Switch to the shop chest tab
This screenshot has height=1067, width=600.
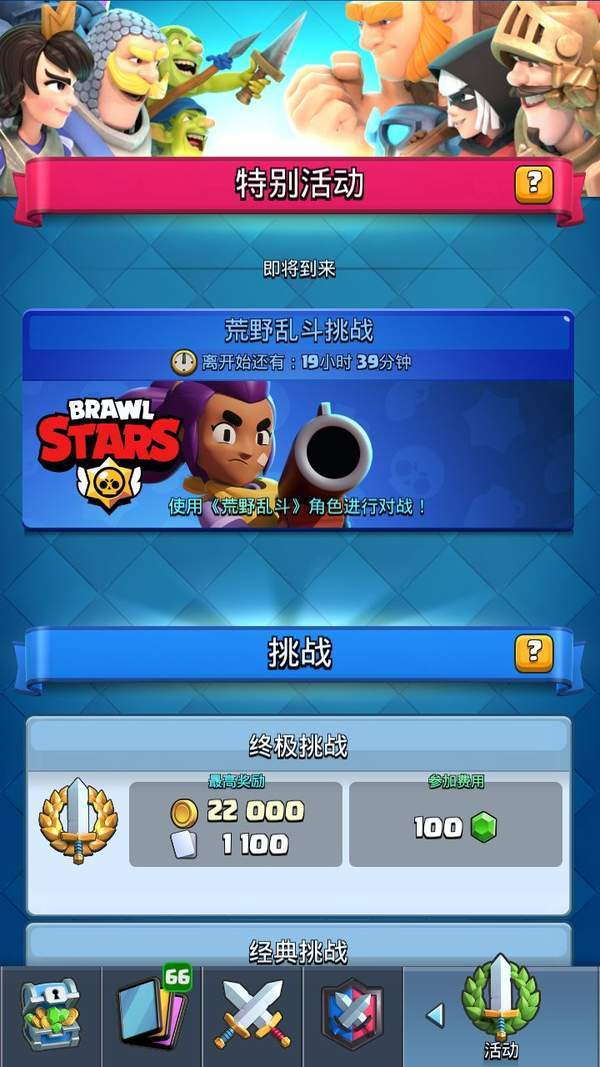click(50, 1016)
